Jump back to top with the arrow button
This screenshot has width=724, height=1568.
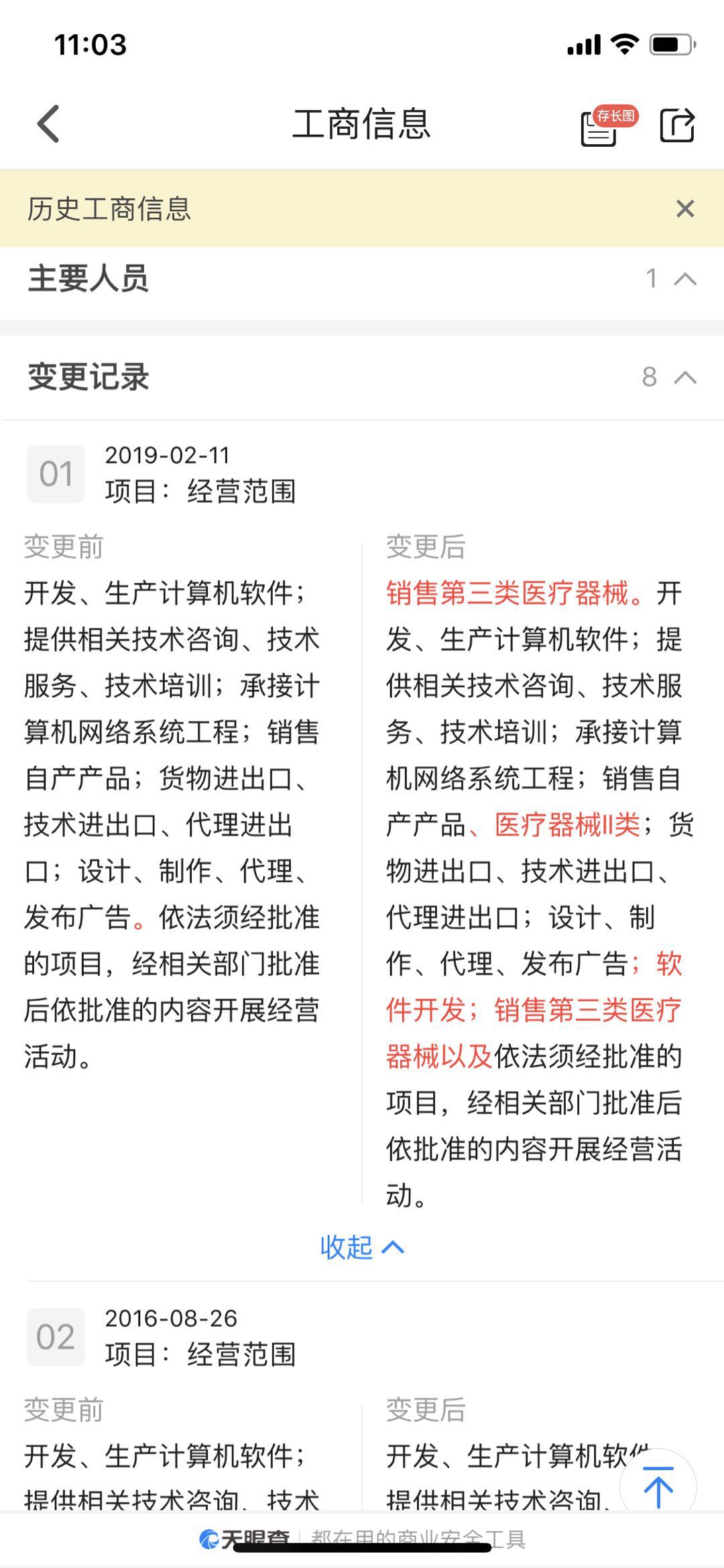pos(658,1487)
